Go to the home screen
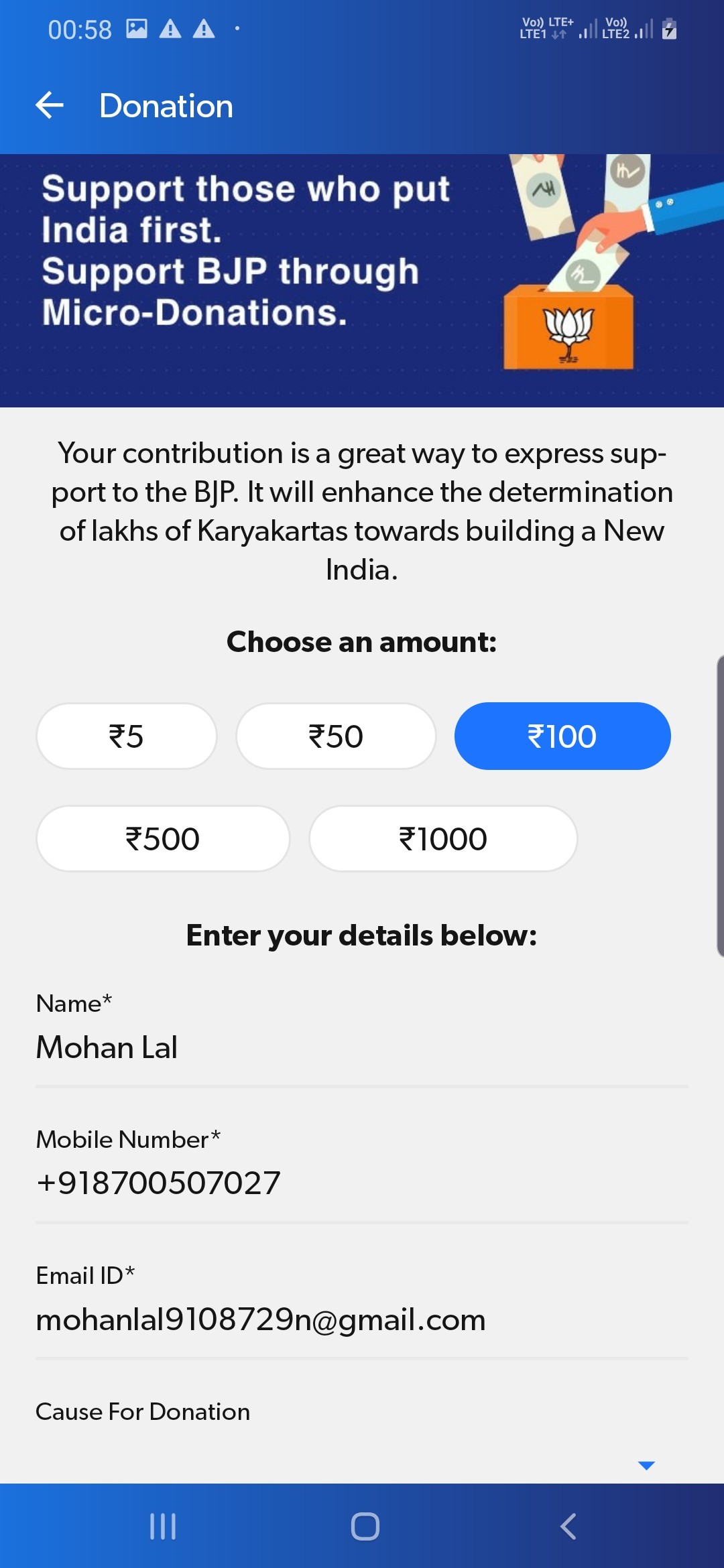The height and width of the screenshot is (1568, 724). pos(365,1526)
